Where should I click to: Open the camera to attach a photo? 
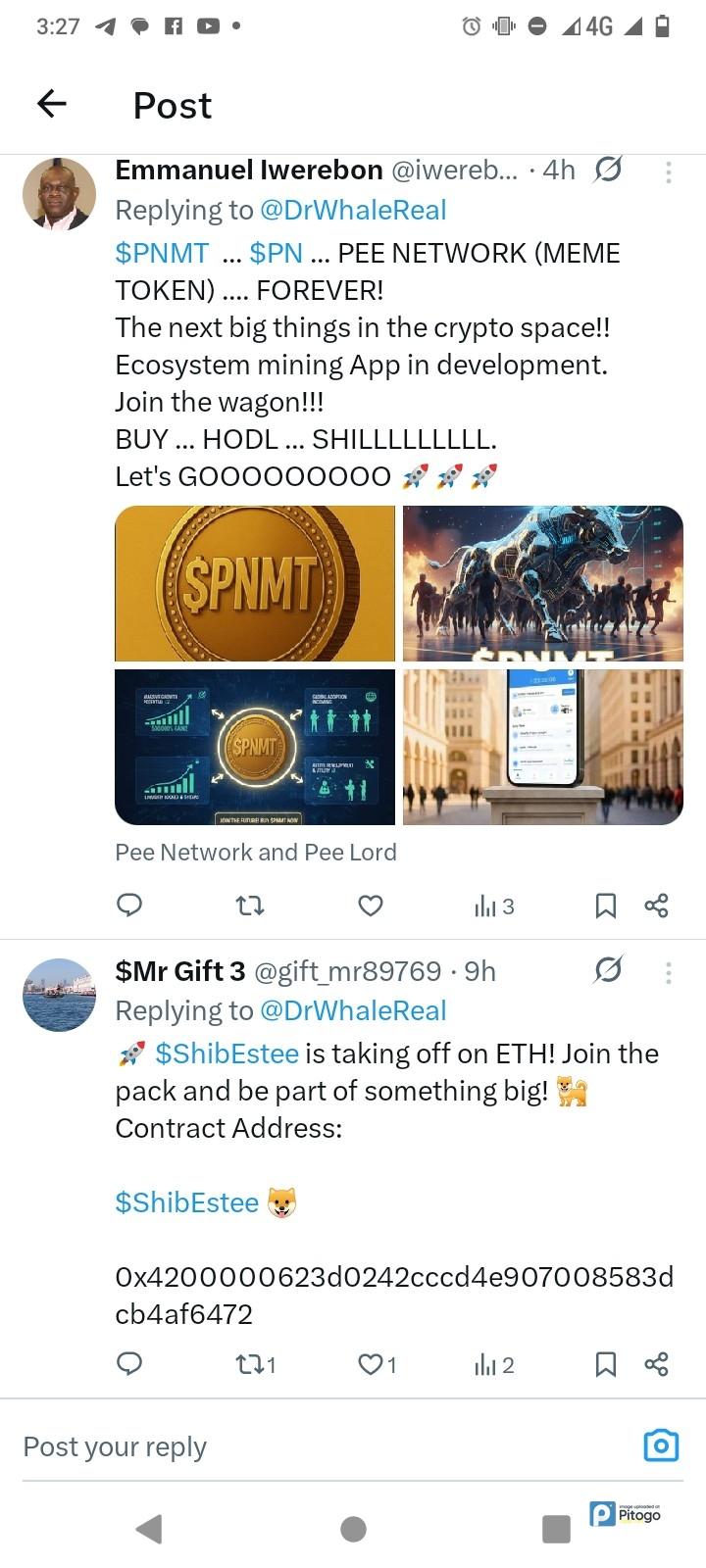point(661,1445)
